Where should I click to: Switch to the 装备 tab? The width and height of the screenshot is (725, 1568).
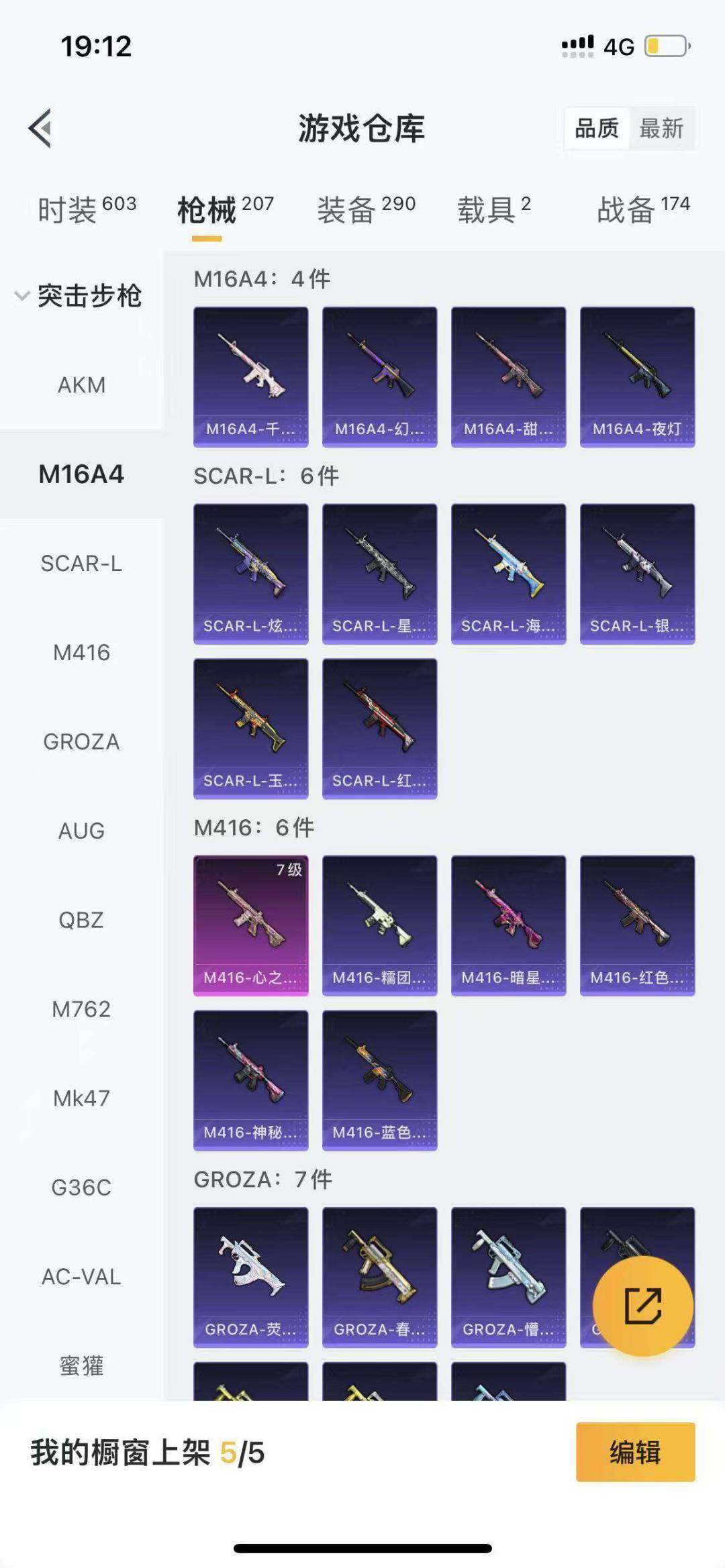(x=367, y=209)
